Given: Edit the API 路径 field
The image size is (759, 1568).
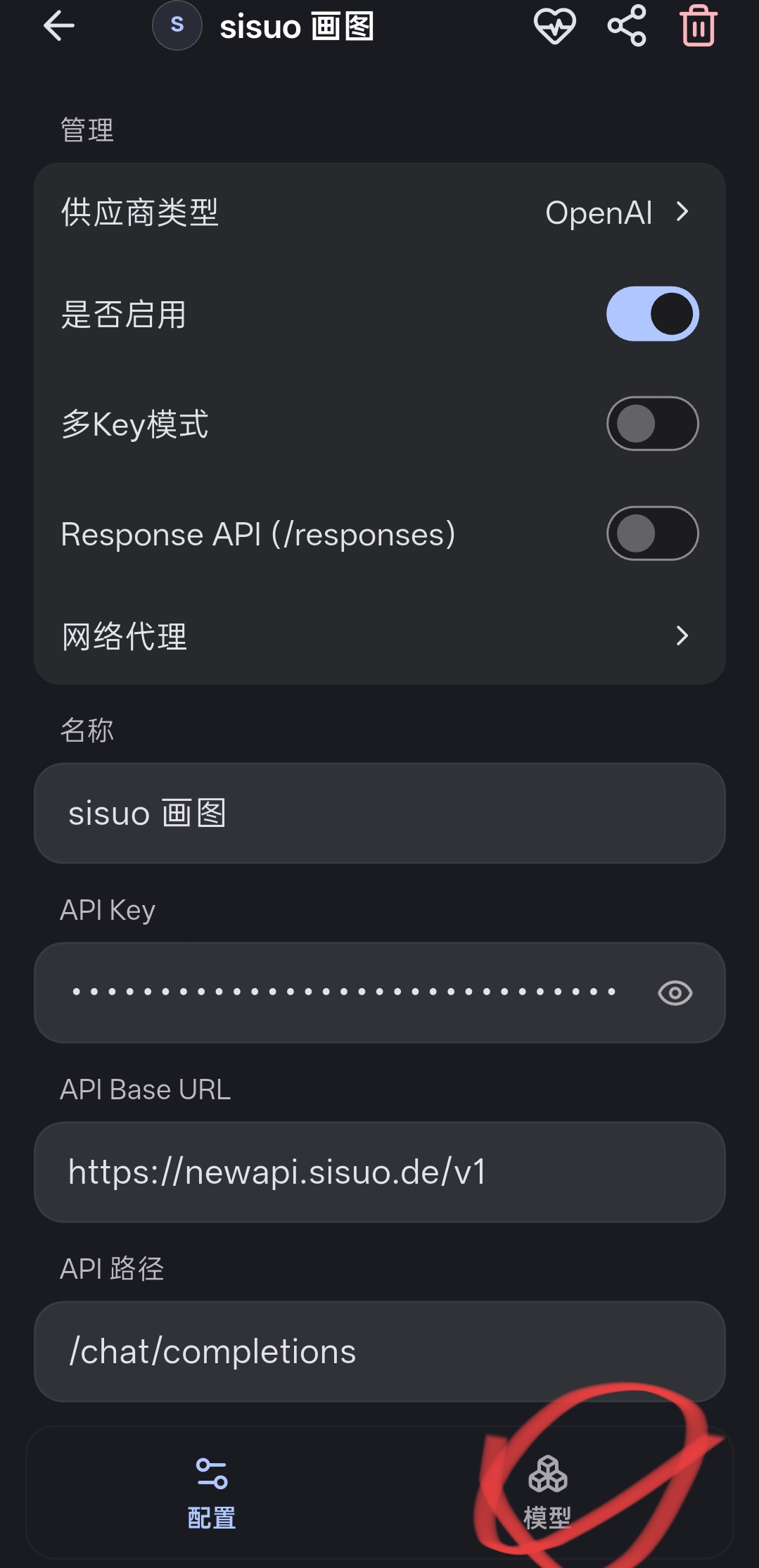Looking at the screenshot, I should tap(380, 1351).
